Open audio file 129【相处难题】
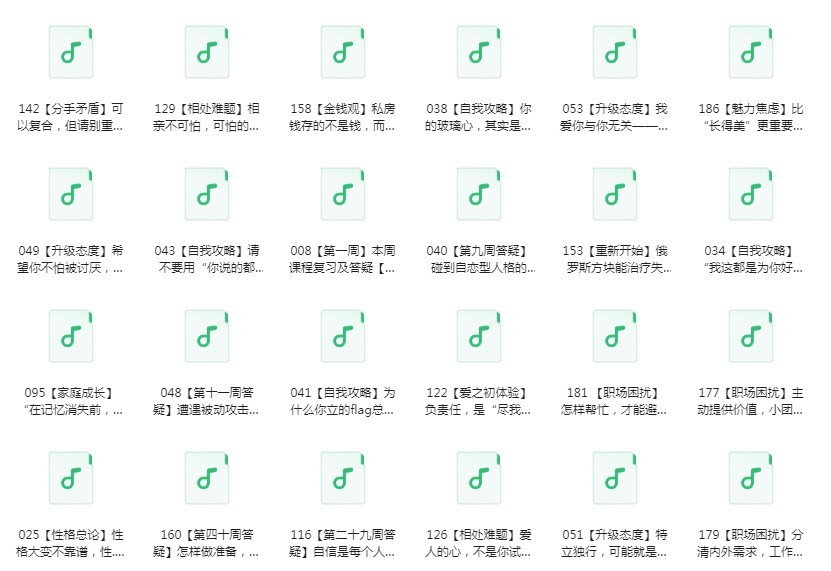The width and height of the screenshot is (831, 571). (x=207, y=52)
